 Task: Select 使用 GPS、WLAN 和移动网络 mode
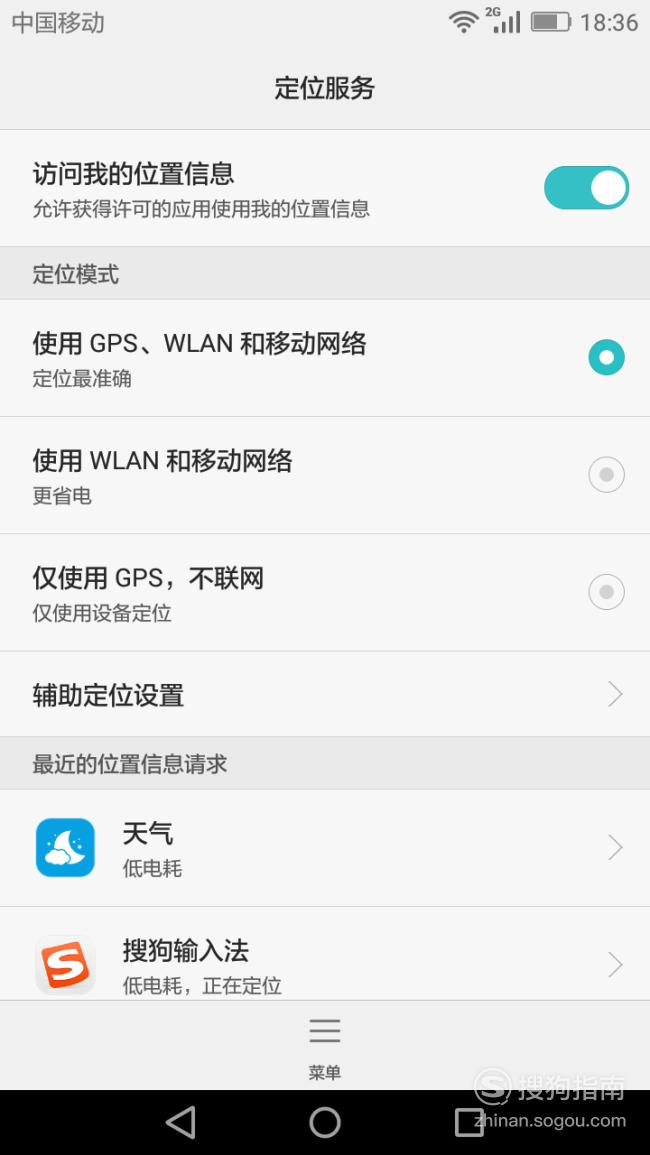click(x=325, y=358)
